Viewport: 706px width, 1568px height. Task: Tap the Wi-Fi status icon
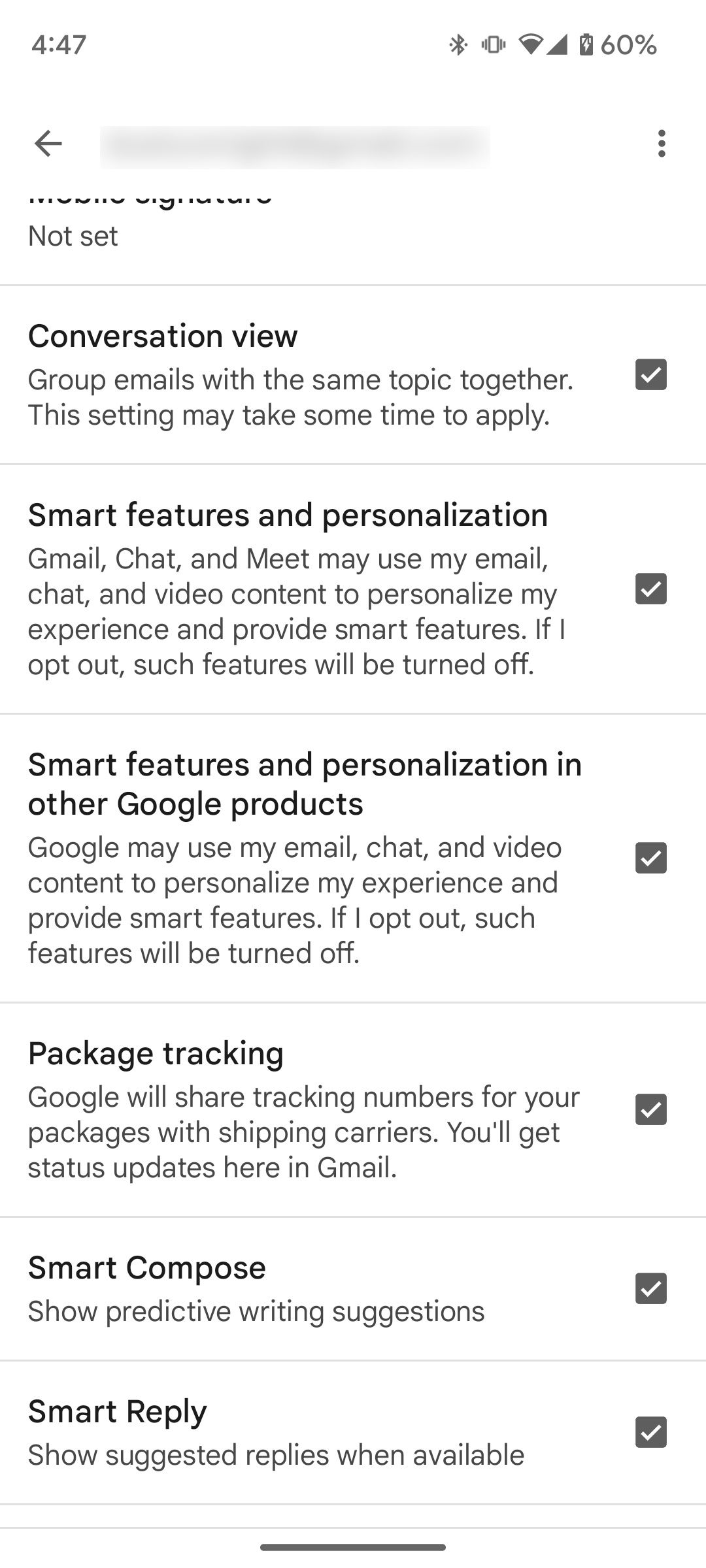point(531,44)
